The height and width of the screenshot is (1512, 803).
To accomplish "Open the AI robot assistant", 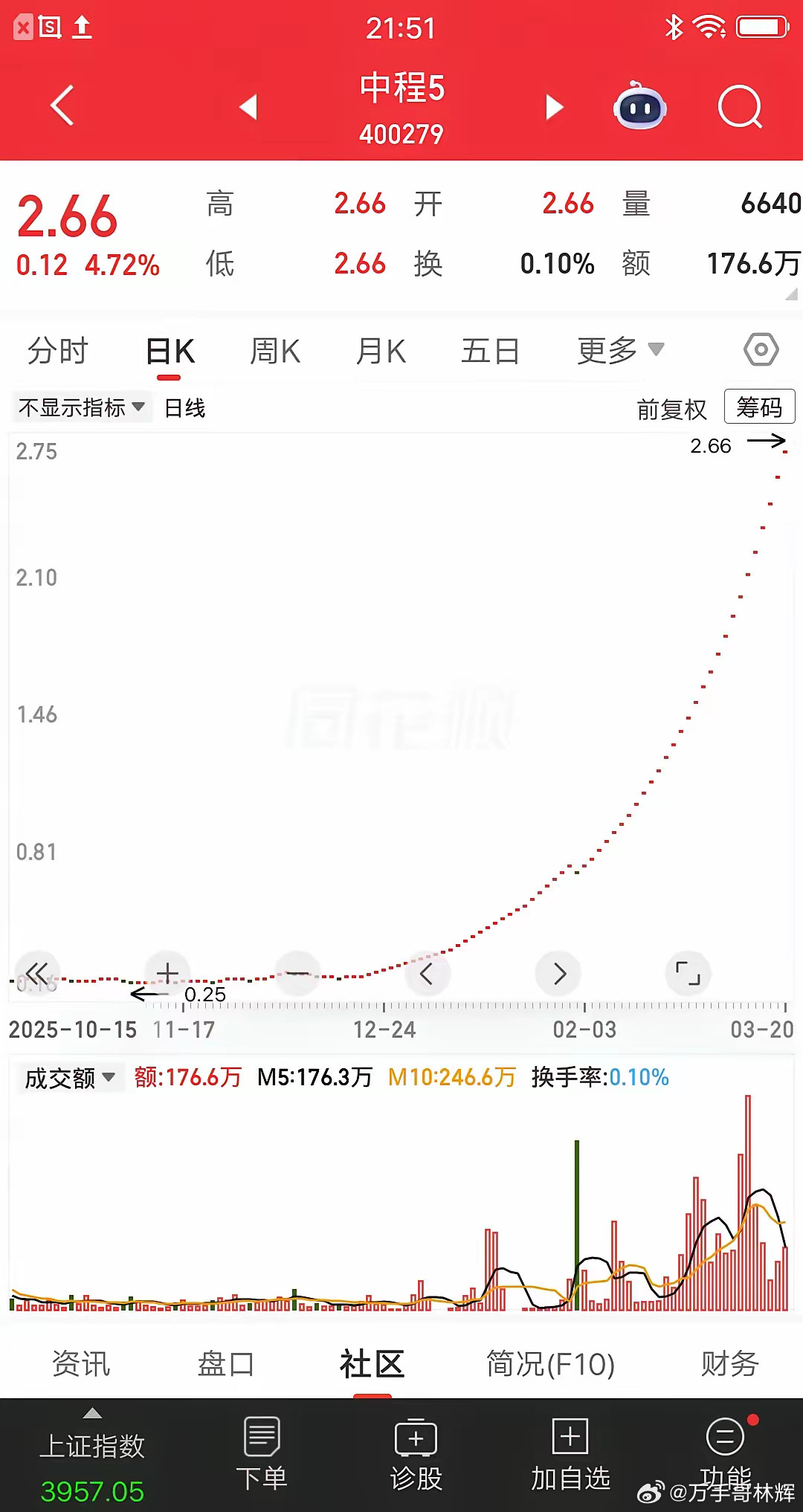I will point(641,107).
